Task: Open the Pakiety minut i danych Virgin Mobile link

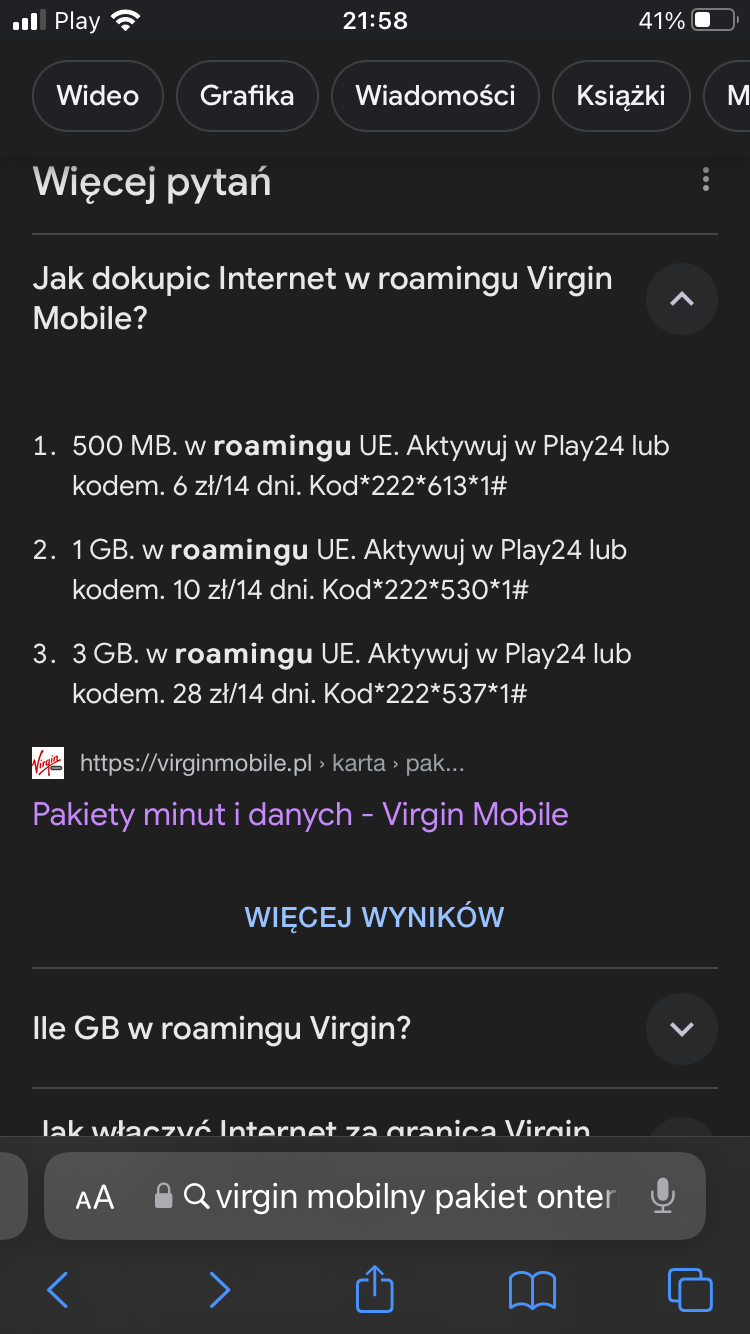Action: tap(300, 814)
